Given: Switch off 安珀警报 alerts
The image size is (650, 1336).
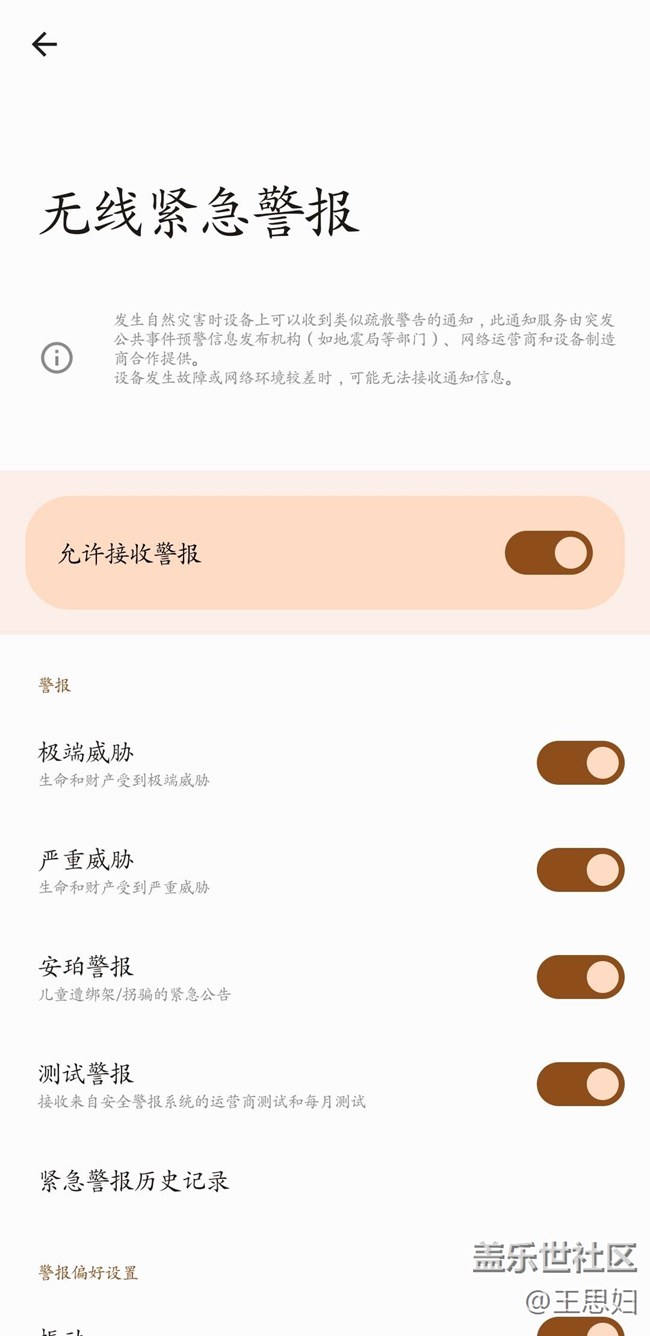Looking at the screenshot, I should tap(580, 977).
